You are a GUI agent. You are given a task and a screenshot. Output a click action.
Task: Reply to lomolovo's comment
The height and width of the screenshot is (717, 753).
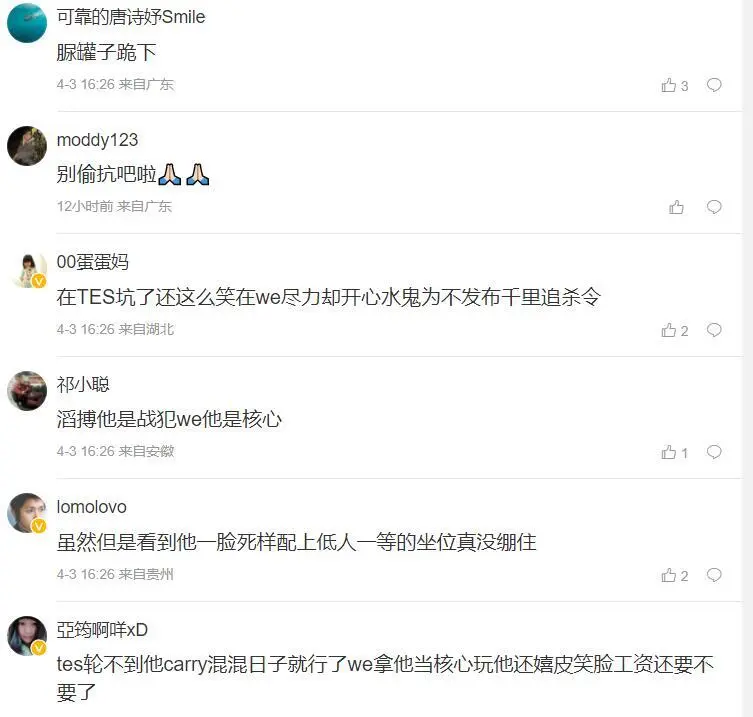[x=714, y=576]
